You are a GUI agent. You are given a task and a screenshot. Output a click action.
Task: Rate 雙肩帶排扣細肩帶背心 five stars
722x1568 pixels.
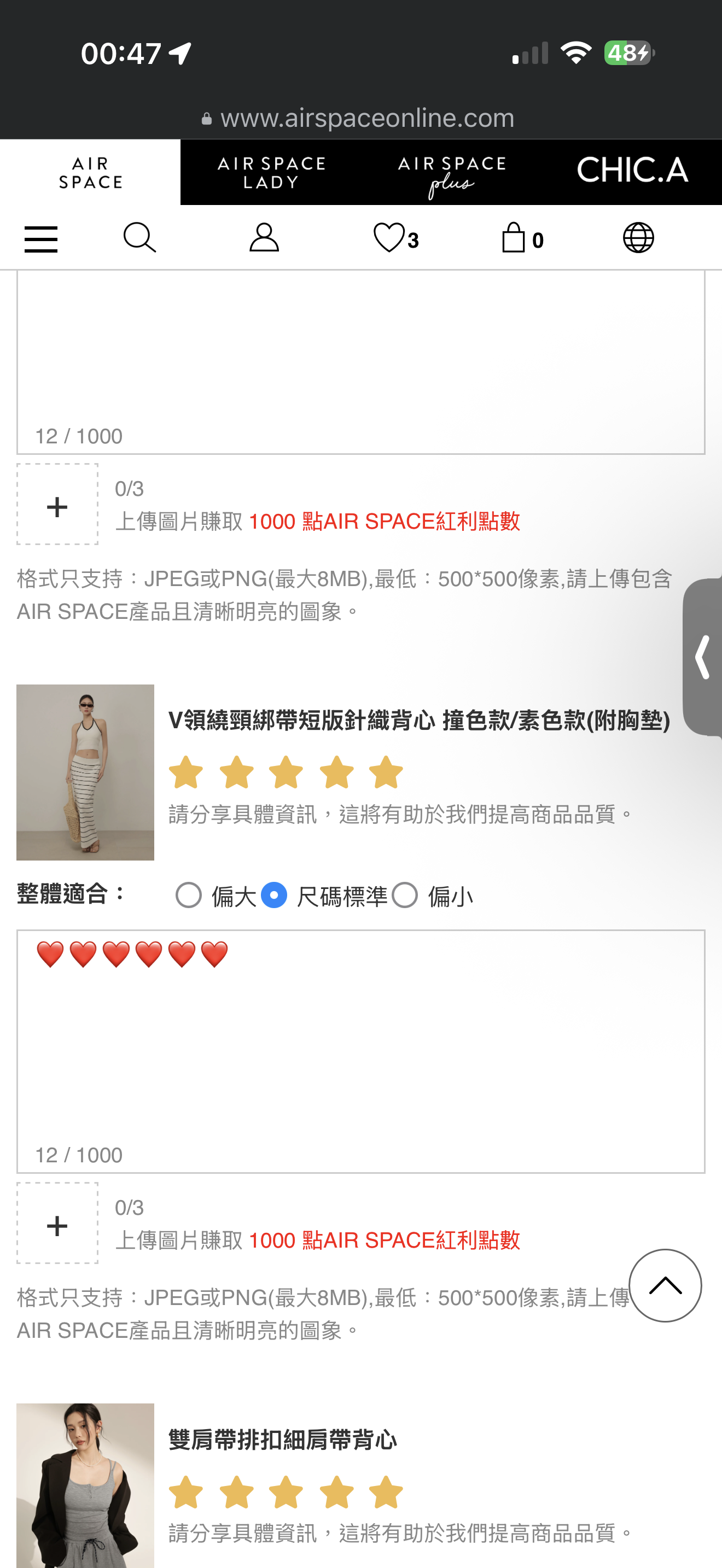386,1491
